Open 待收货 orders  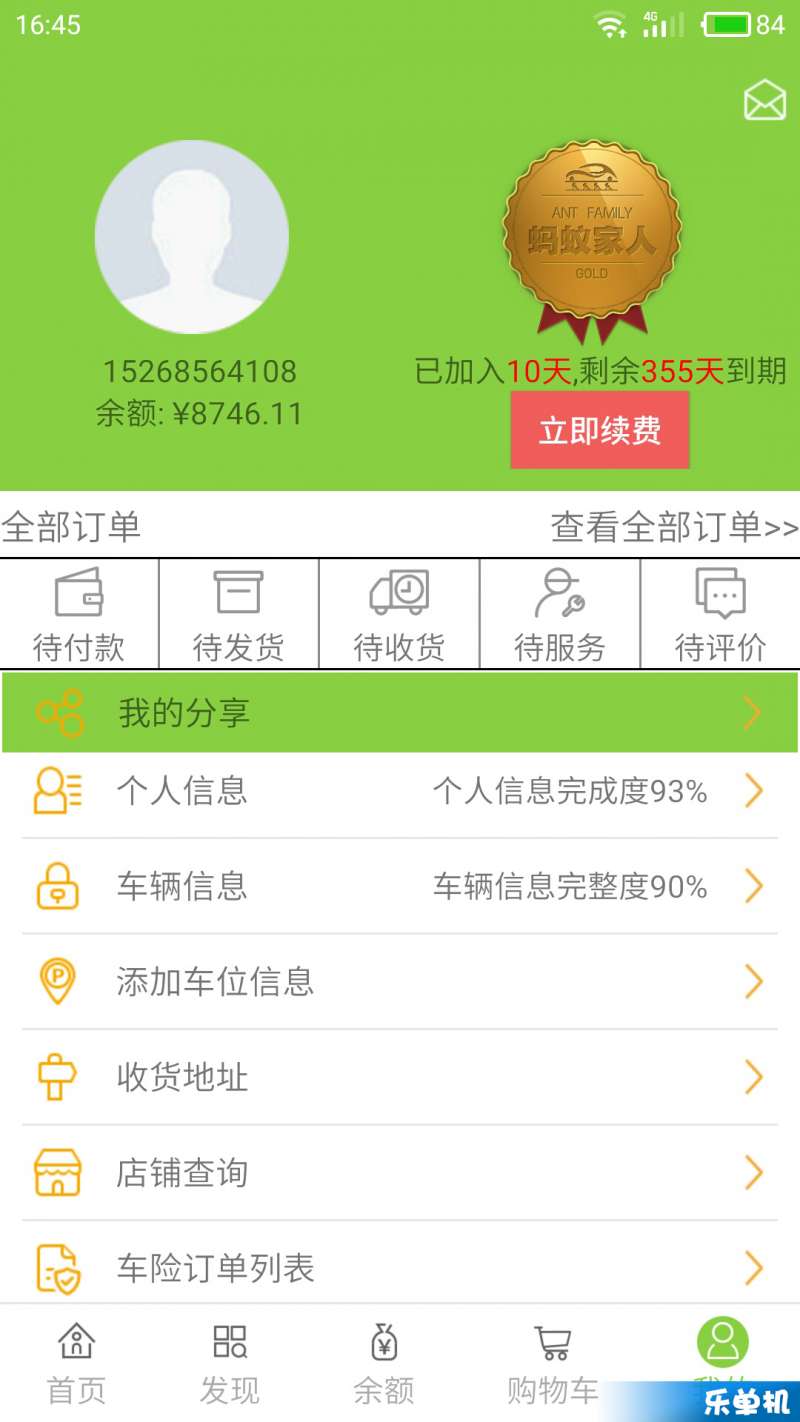click(x=399, y=614)
